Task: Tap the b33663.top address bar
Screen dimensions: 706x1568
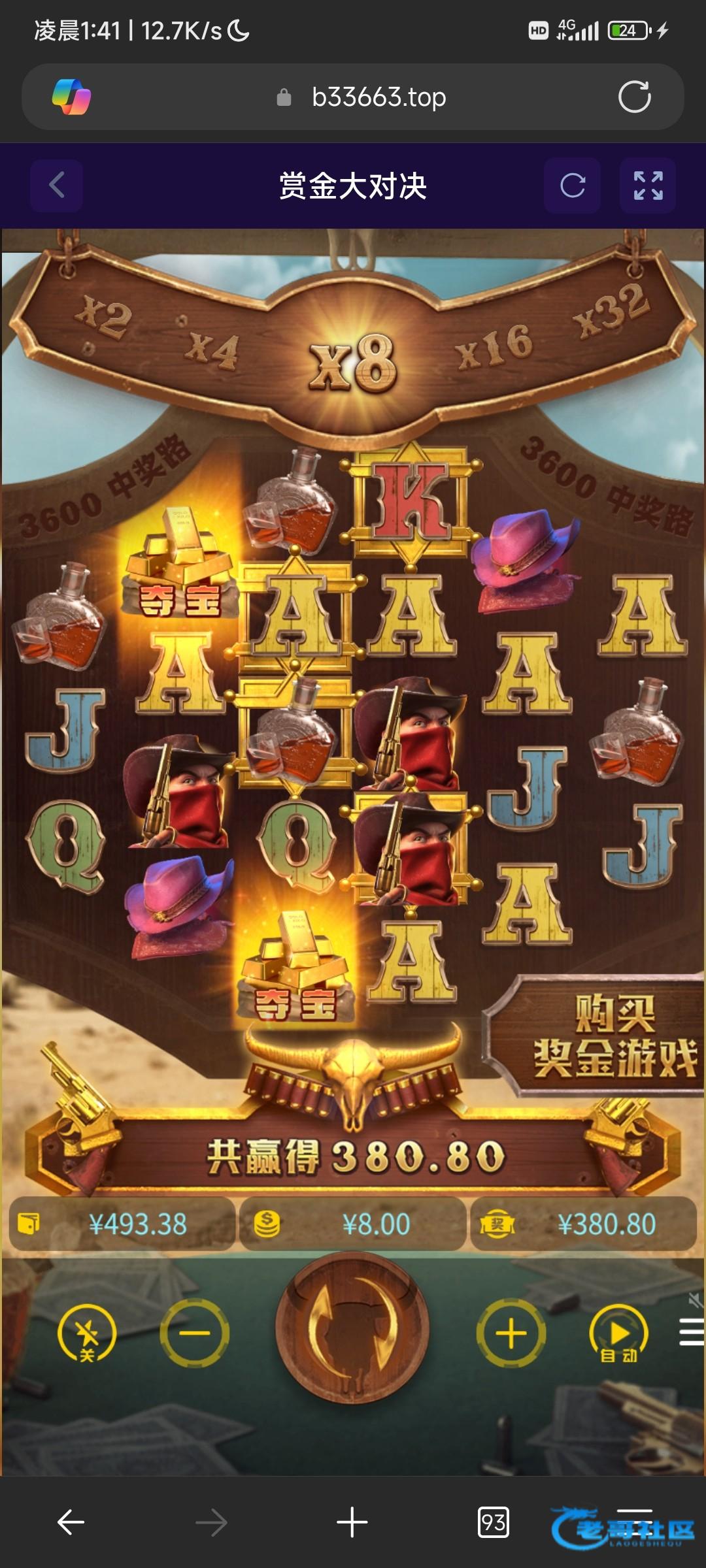Action: pyautogui.click(x=378, y=97)
